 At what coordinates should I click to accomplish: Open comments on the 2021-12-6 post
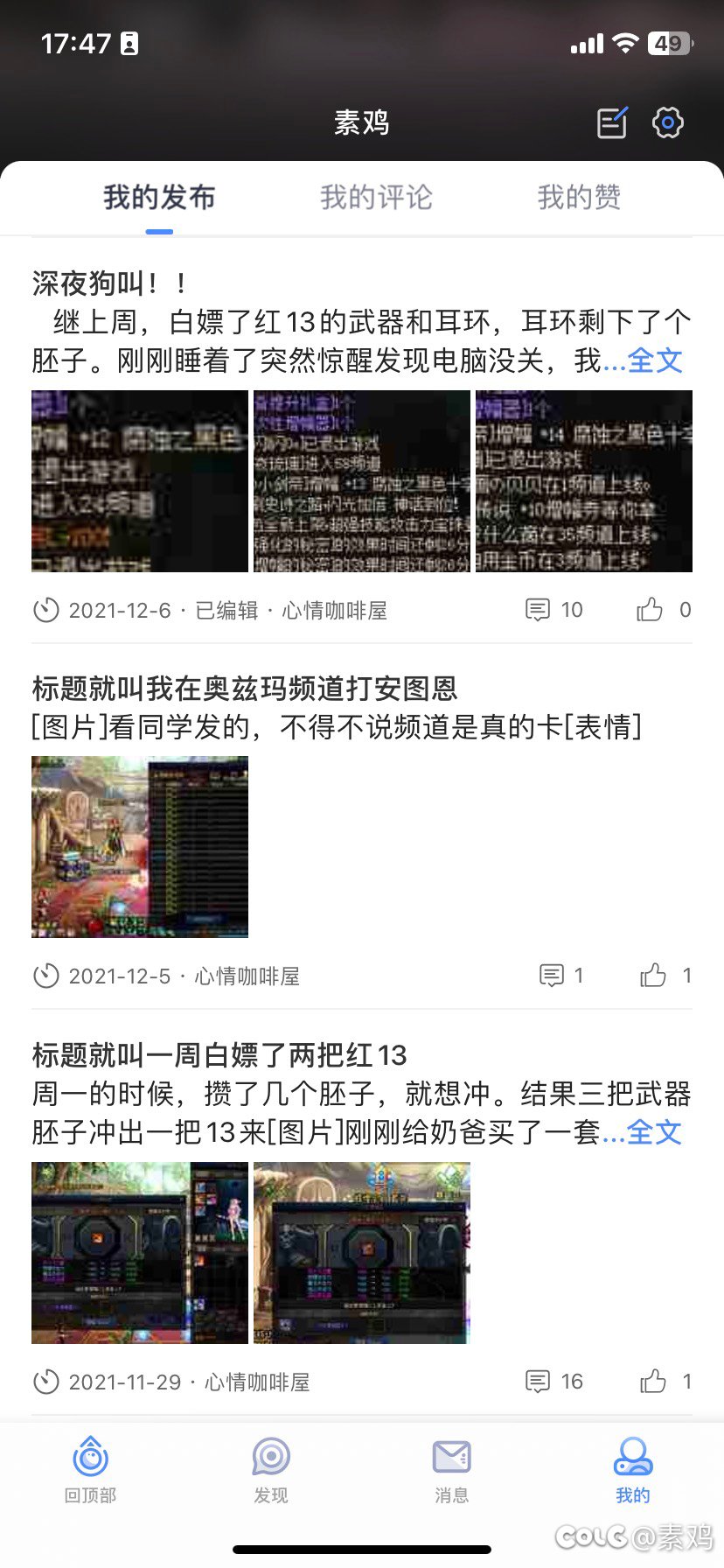[x=553, y=610]
